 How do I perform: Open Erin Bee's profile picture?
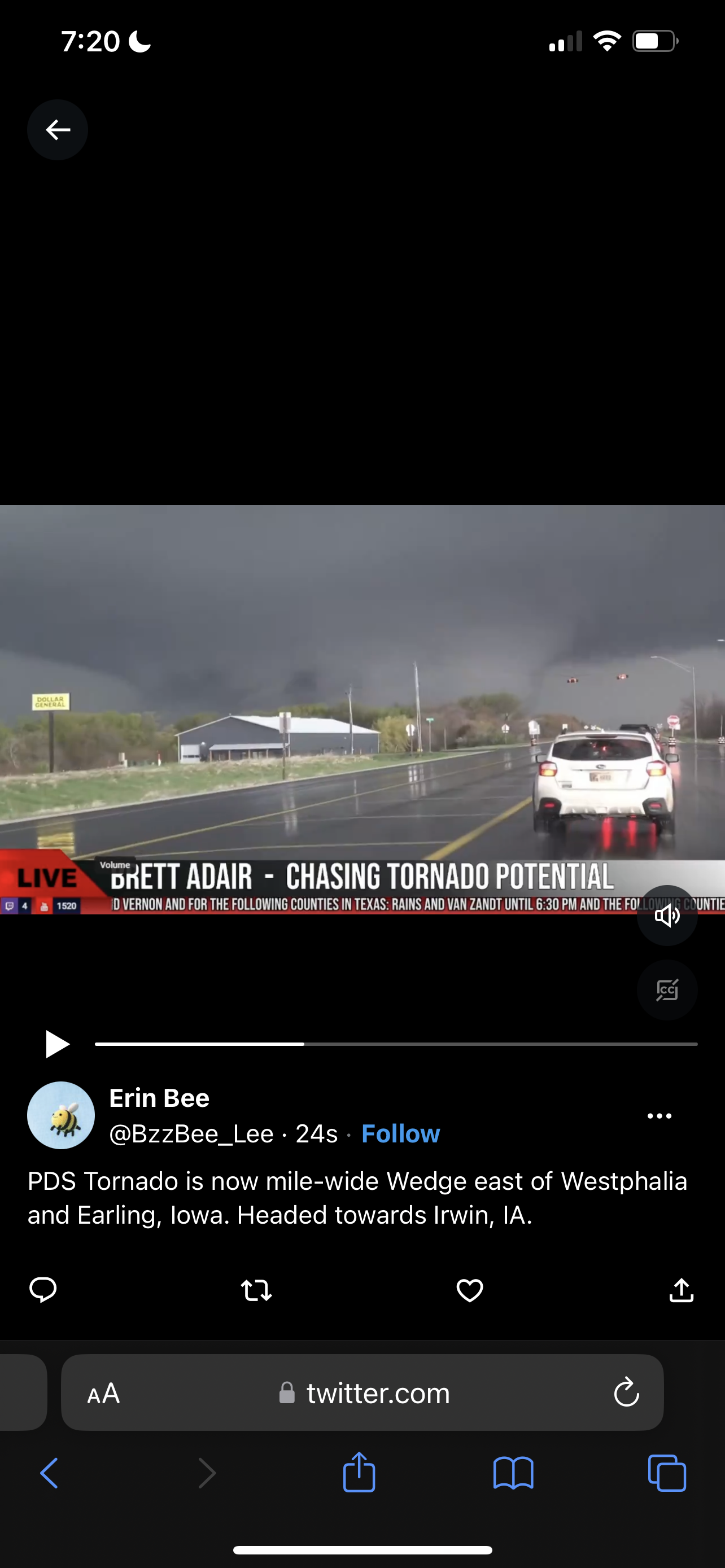(x=61, y=1115)
